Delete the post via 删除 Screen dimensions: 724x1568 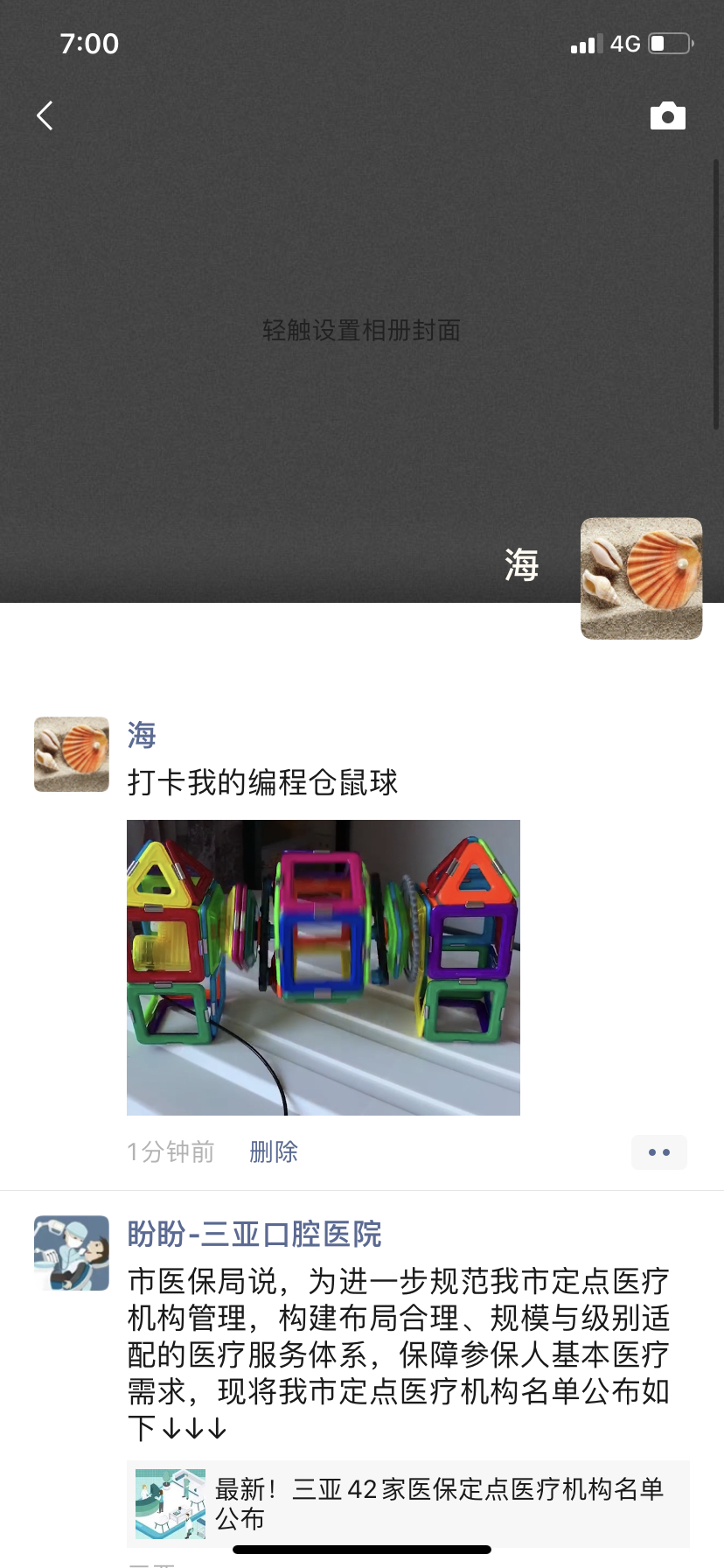tap(274, 1151)
